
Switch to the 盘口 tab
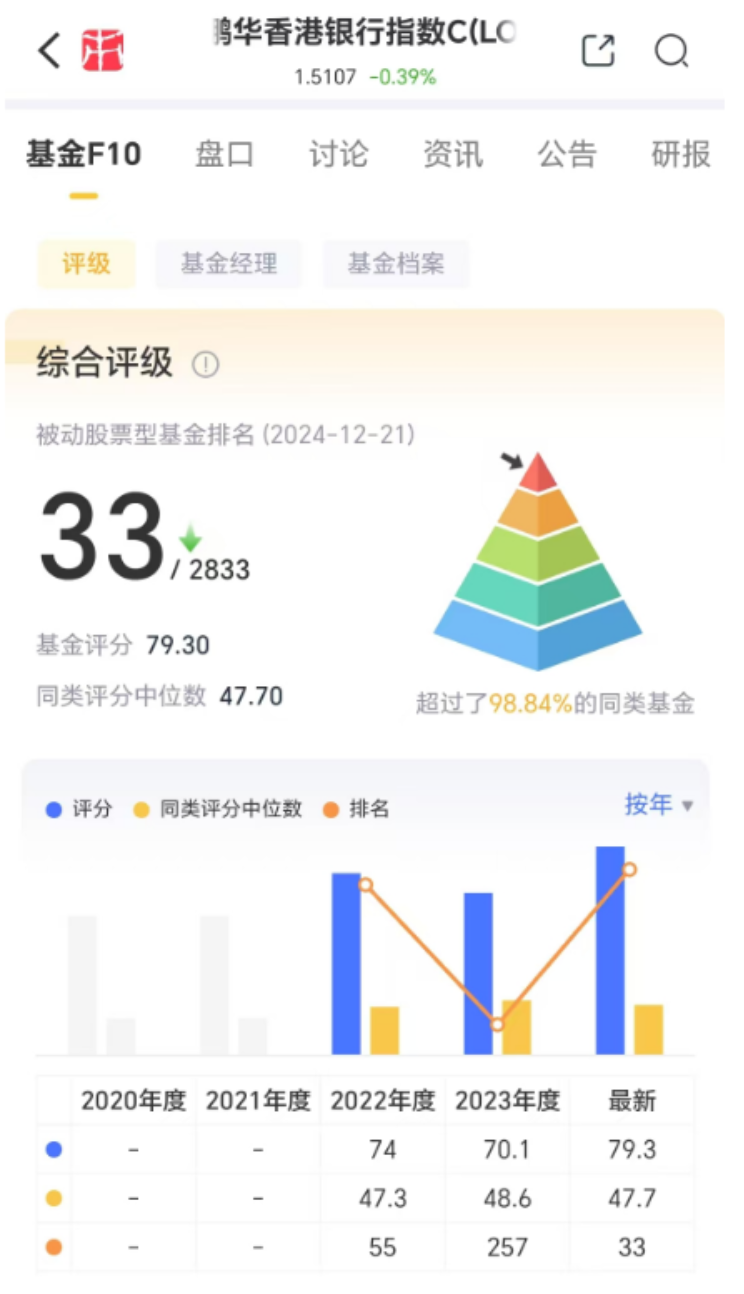225,154
